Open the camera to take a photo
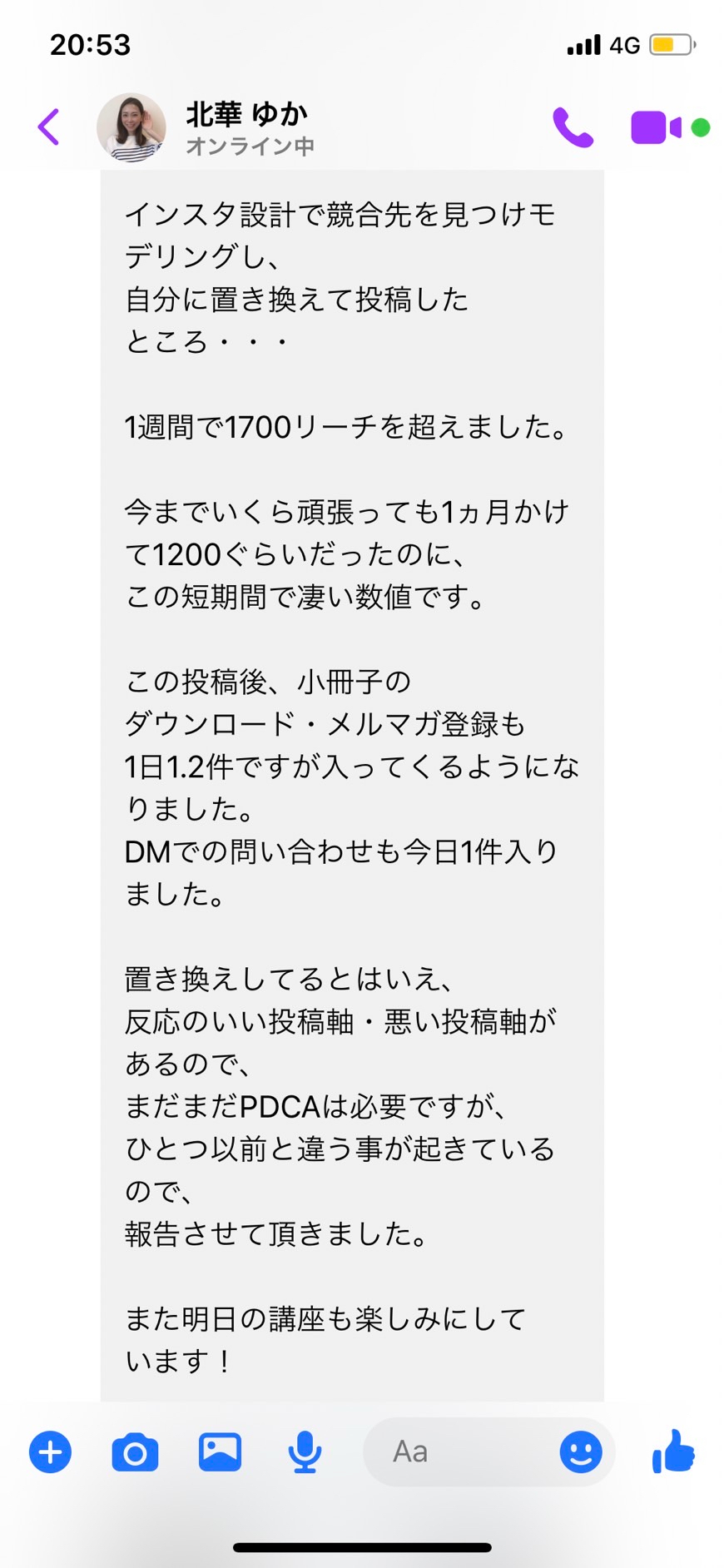 (135, 1451)
